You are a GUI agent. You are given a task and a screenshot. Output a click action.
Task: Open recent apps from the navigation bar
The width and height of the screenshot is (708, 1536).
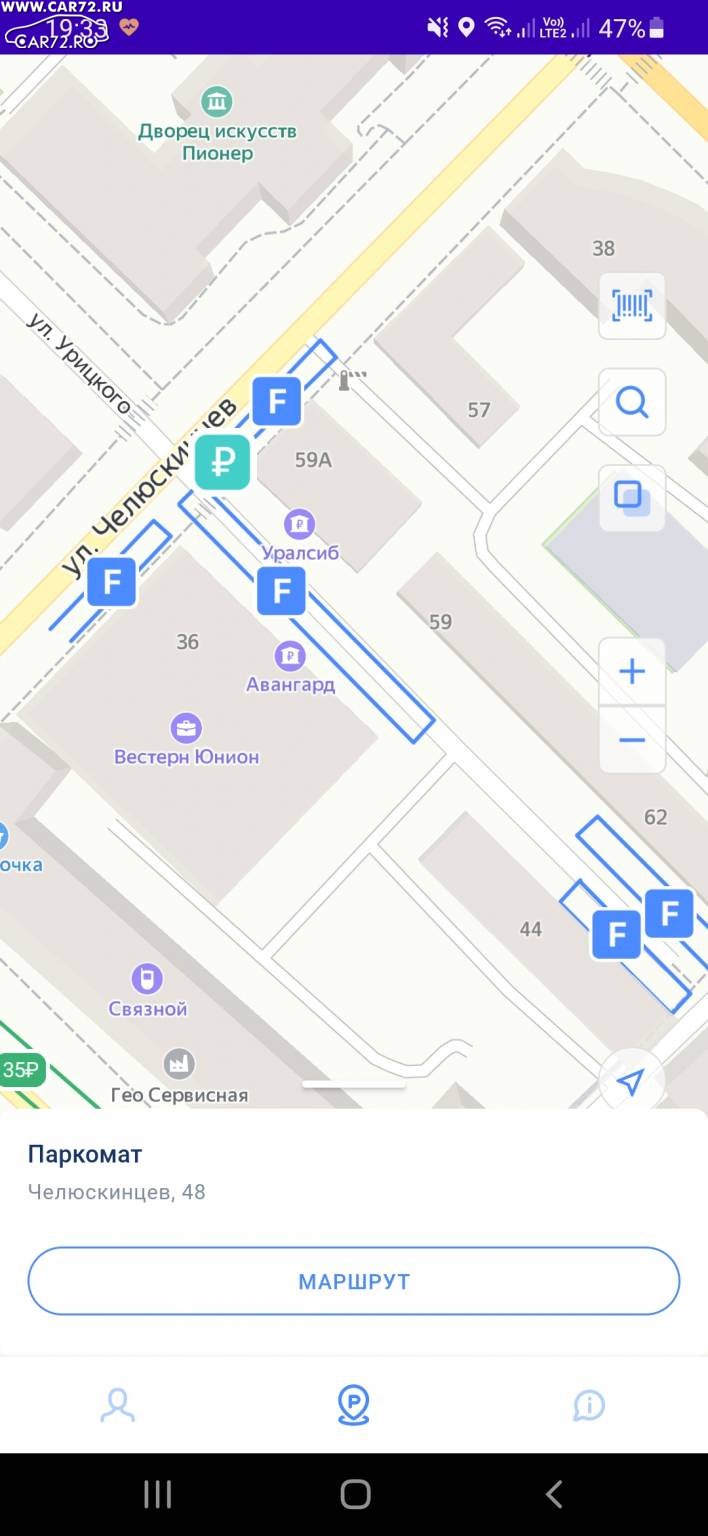pyautogui.click(x=158, y=1494)
